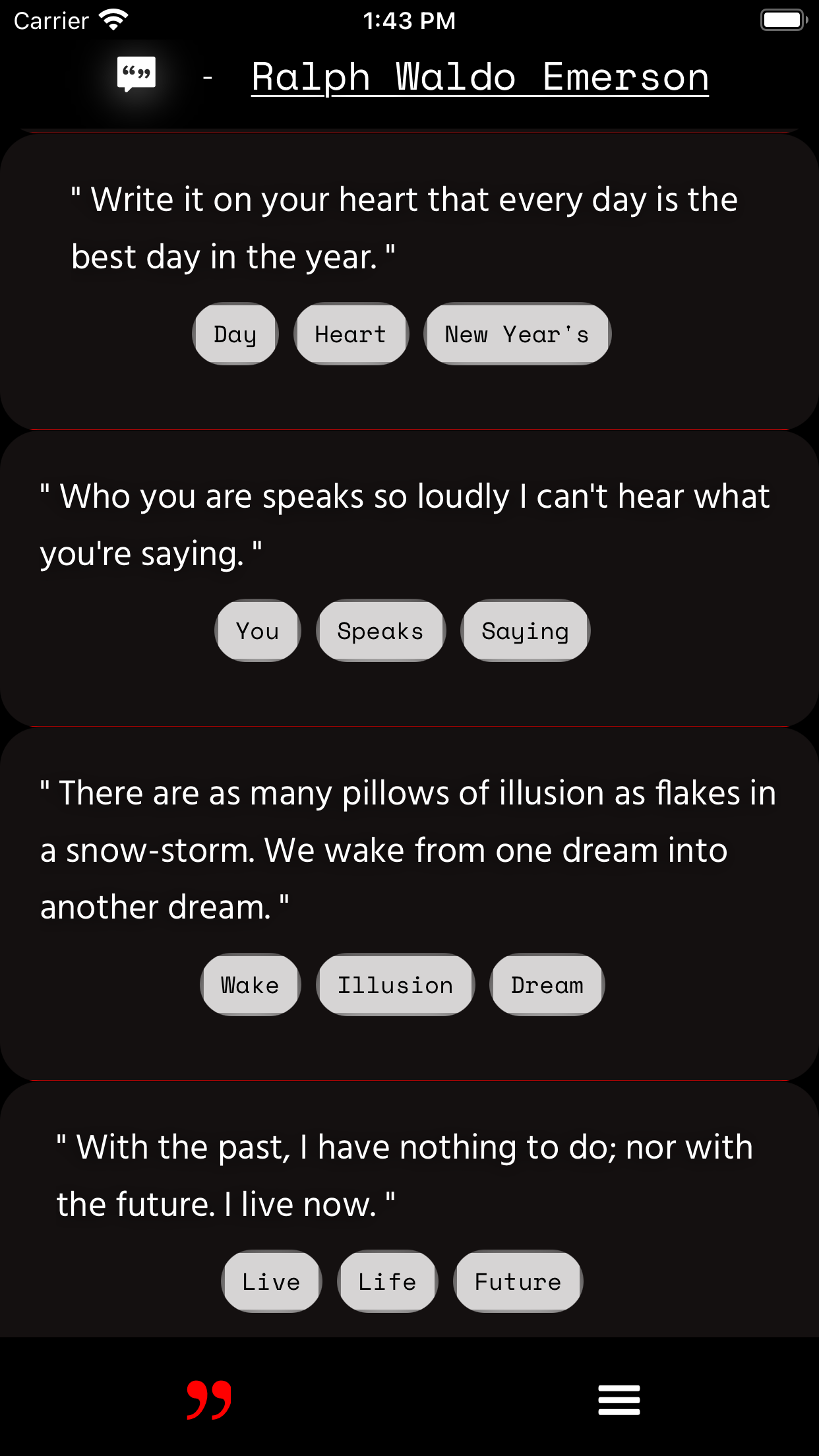Open the hamburger menu tab

click(x=619, y=1399)
